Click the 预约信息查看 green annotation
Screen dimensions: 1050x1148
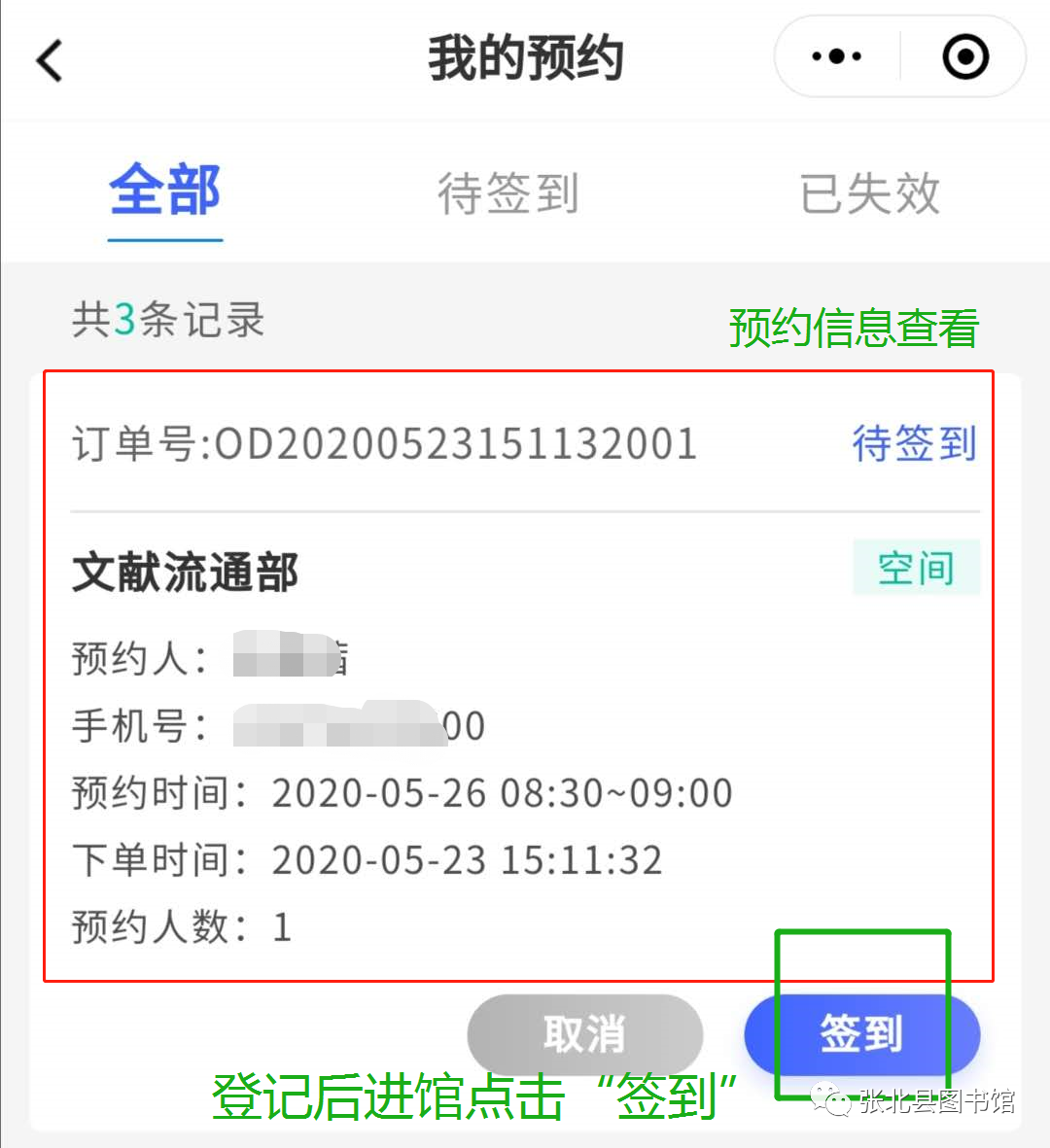pos(854,329)
